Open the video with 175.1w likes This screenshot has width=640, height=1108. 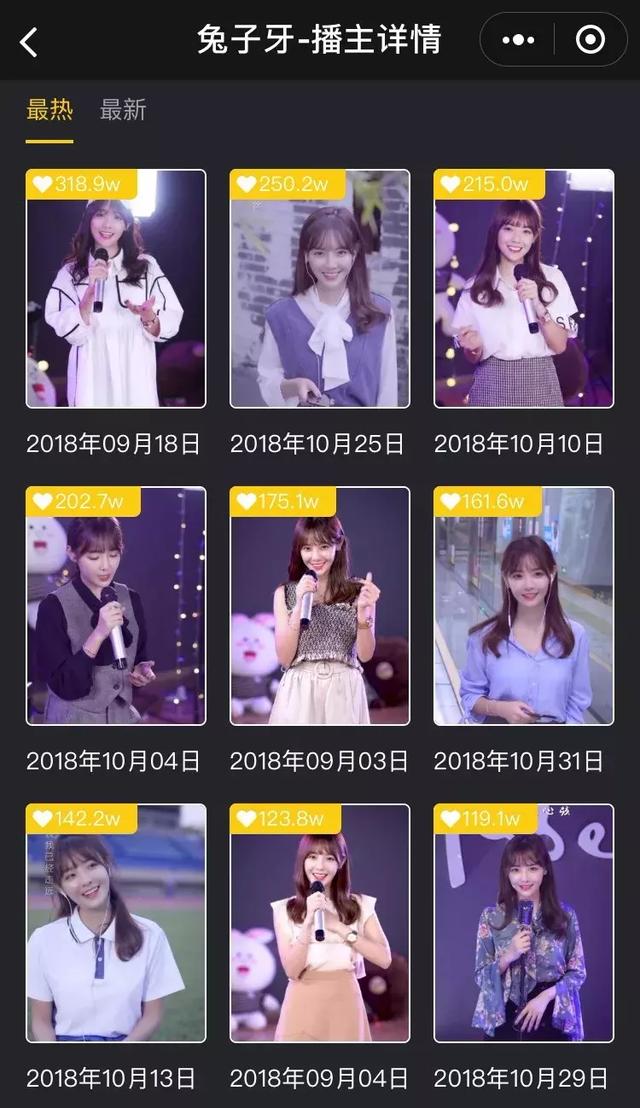[320, 606]
